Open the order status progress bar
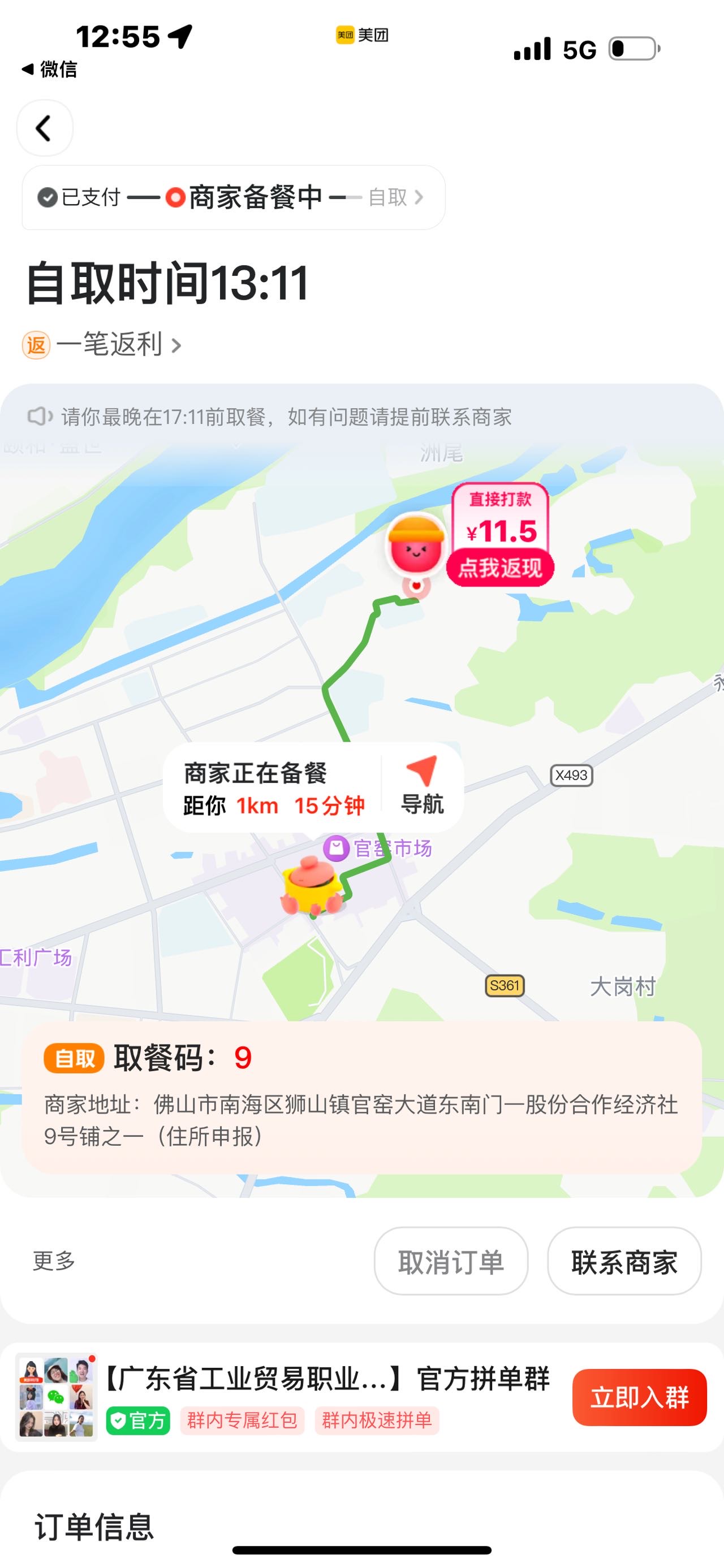Viewport: 724px width, 1568px height. point(233,197)
